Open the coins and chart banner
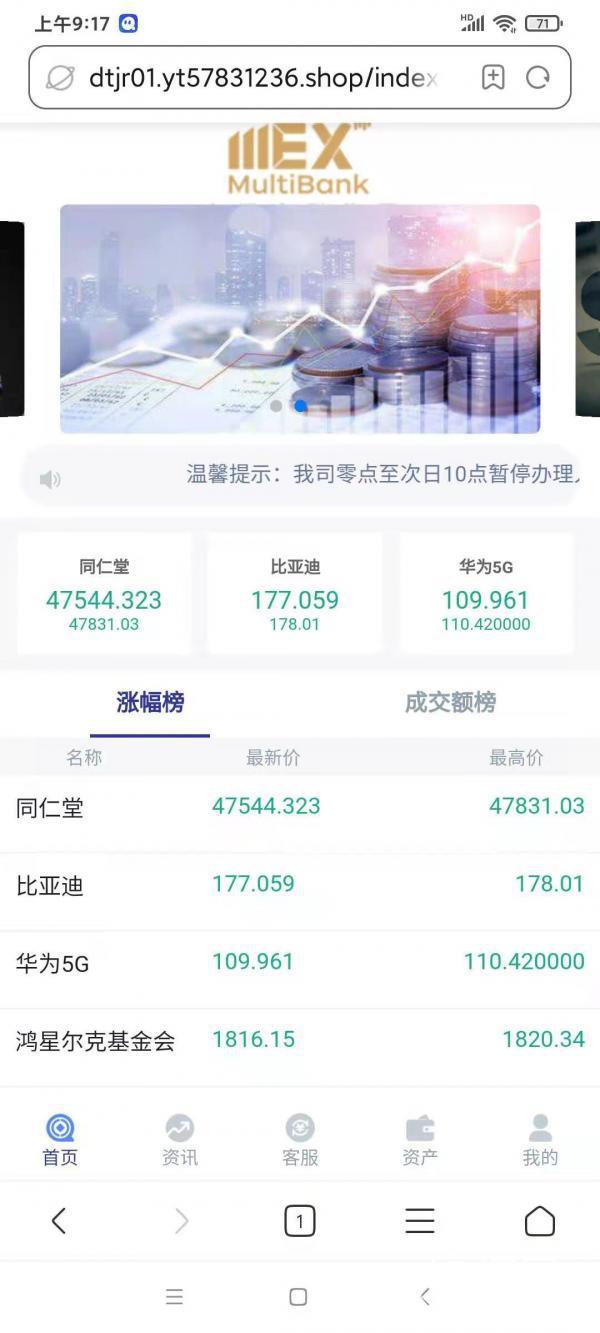600x1333 pixels. click(x=300, y=318)
